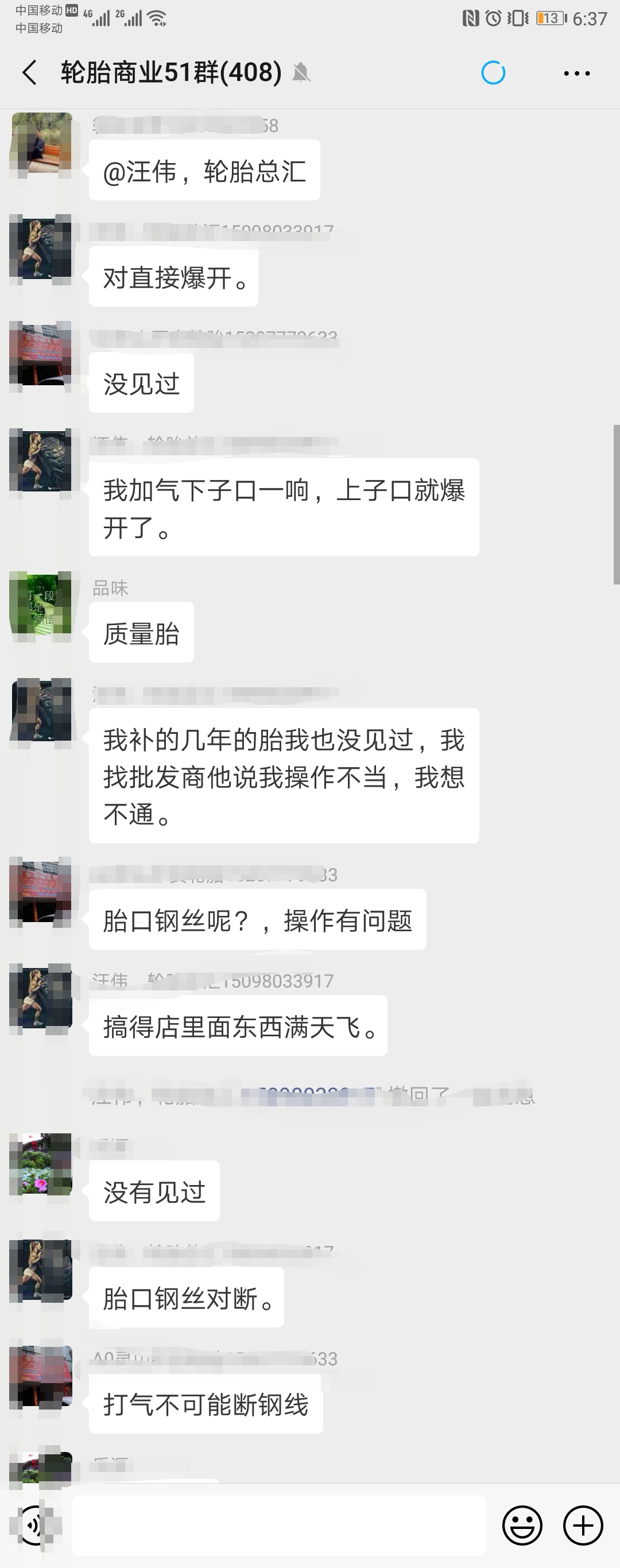The height and width of the screenshot is (1568, 620).
Task: Open the avatar beside 没有见过
Action: tap(41, 1163)
